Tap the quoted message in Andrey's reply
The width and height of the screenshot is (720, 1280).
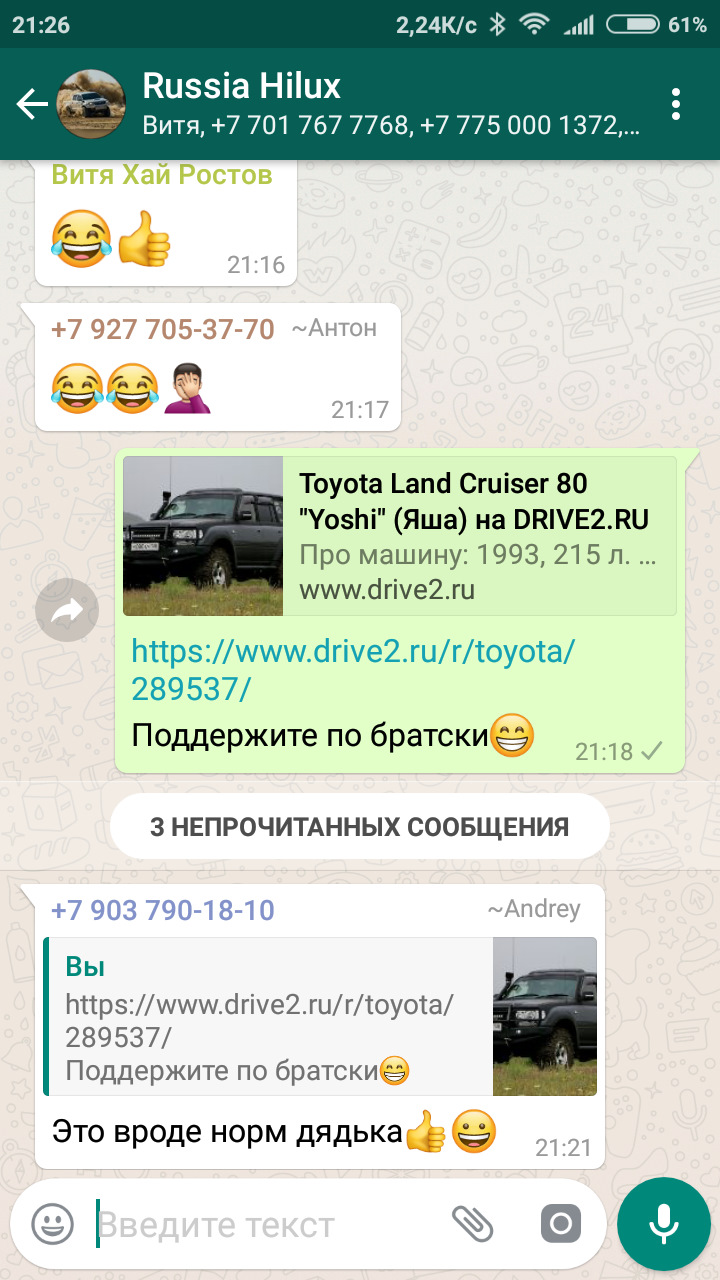click(x=320, y=1016)
